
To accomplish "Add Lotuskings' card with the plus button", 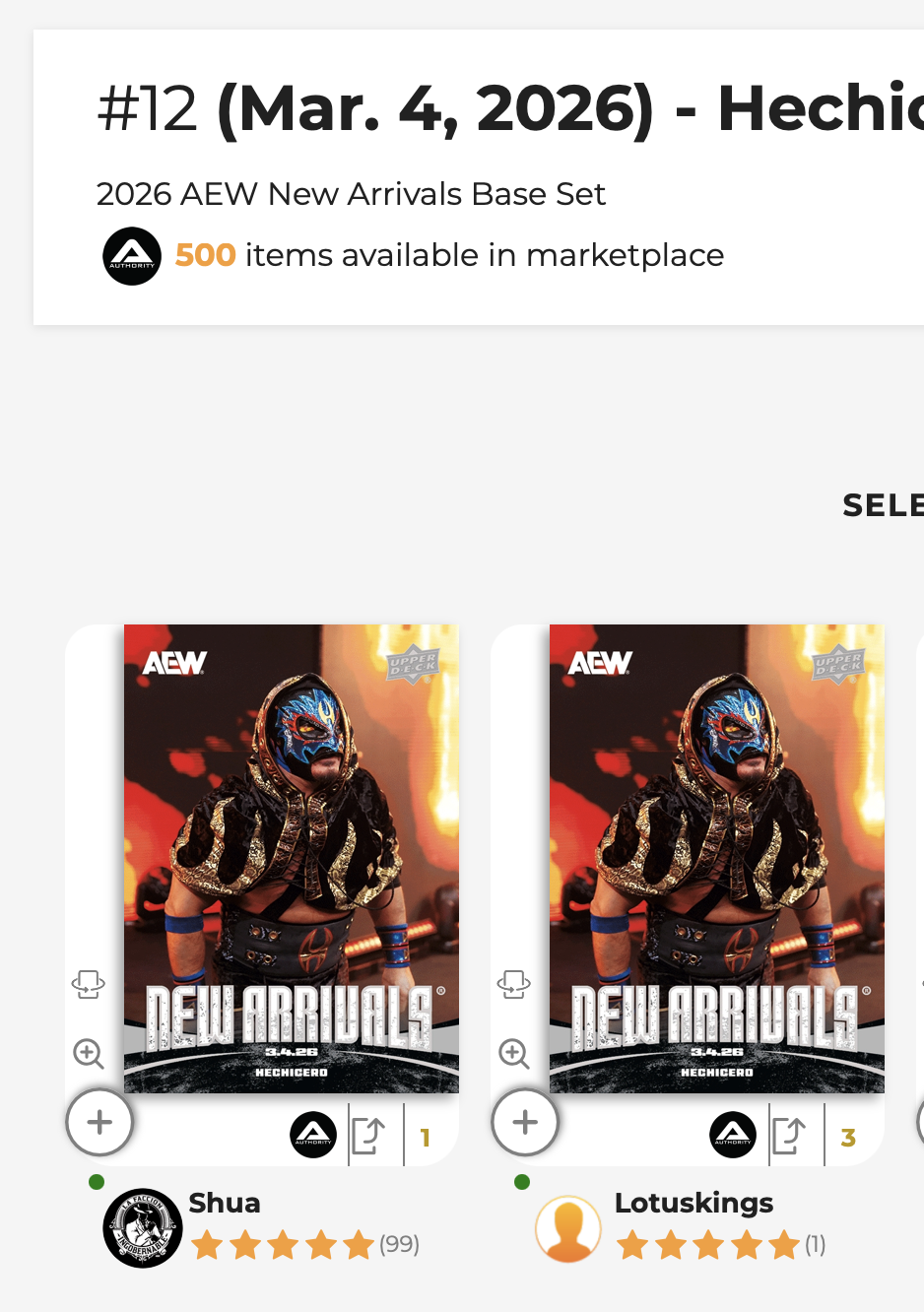I will 525,1122.
